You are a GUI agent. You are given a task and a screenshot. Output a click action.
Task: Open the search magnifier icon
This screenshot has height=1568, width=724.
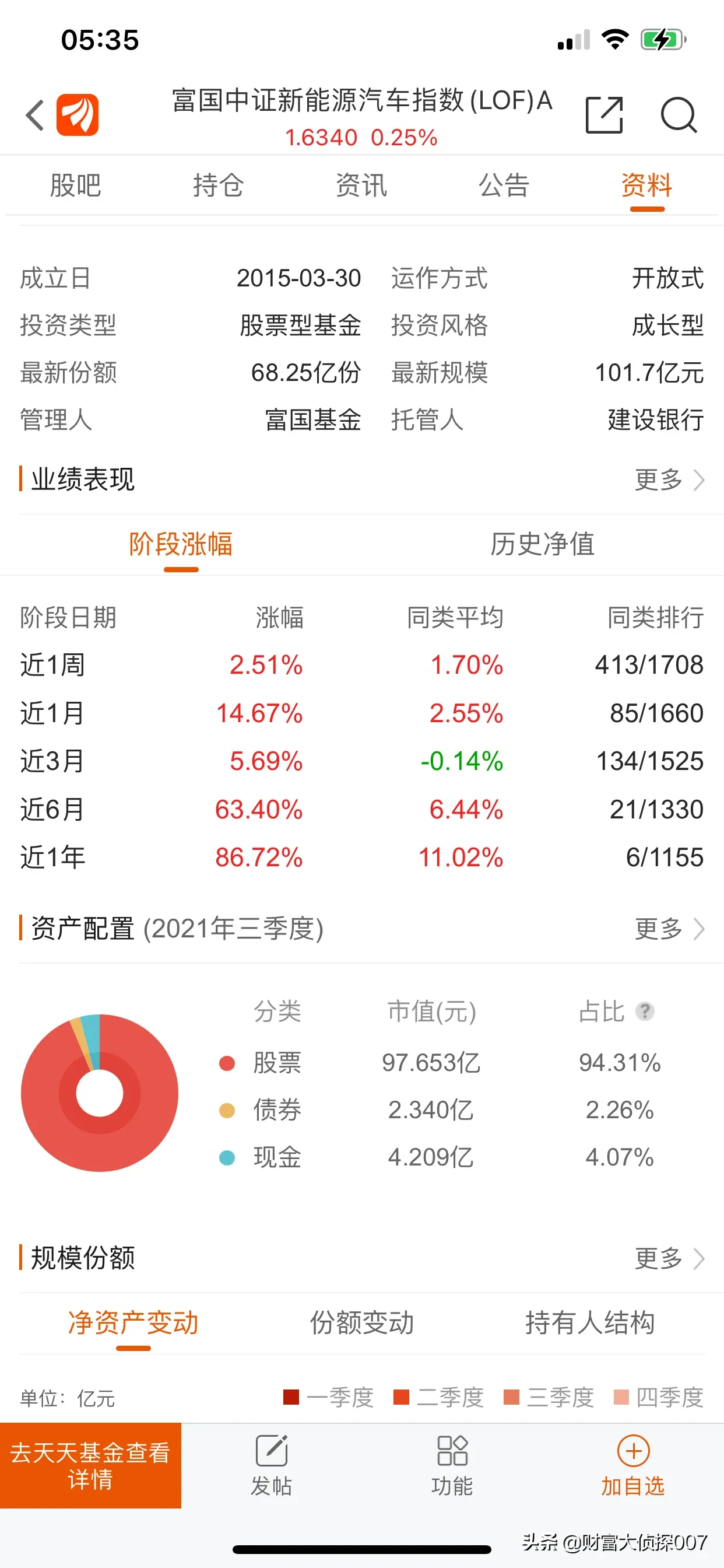(679, 114)
